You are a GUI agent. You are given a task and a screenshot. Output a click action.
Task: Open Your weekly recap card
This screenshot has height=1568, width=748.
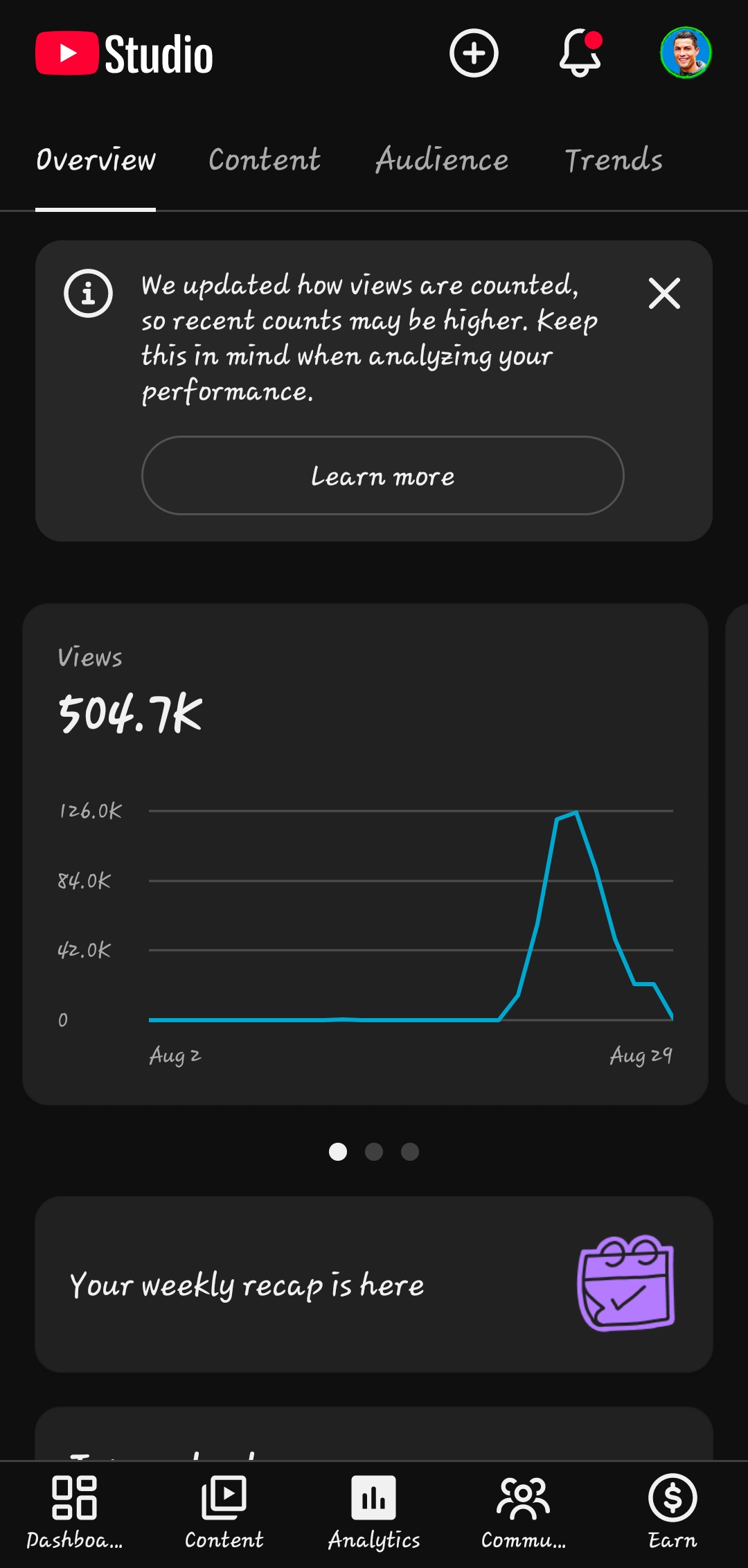pos(374,1284)
